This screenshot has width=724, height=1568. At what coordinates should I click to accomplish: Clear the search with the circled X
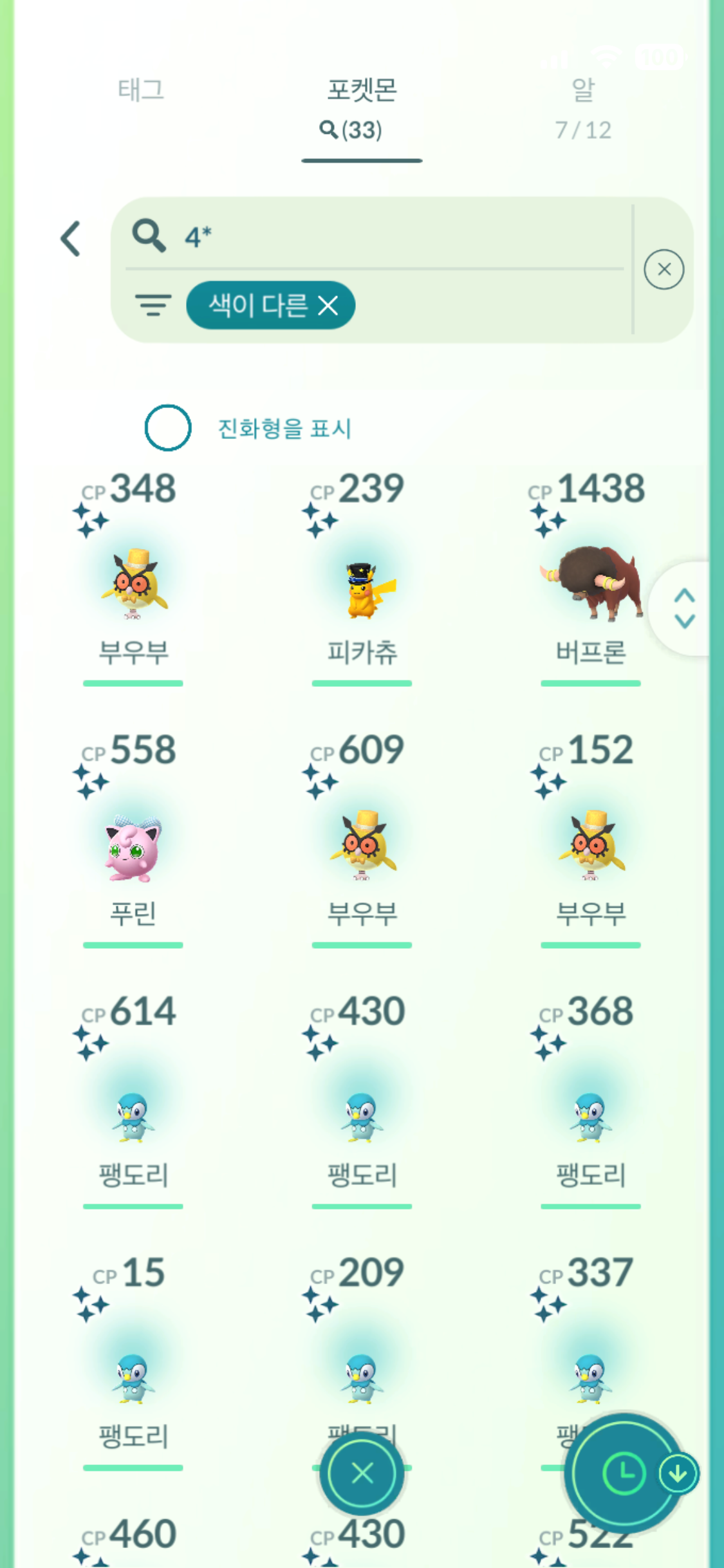(664, 269)
